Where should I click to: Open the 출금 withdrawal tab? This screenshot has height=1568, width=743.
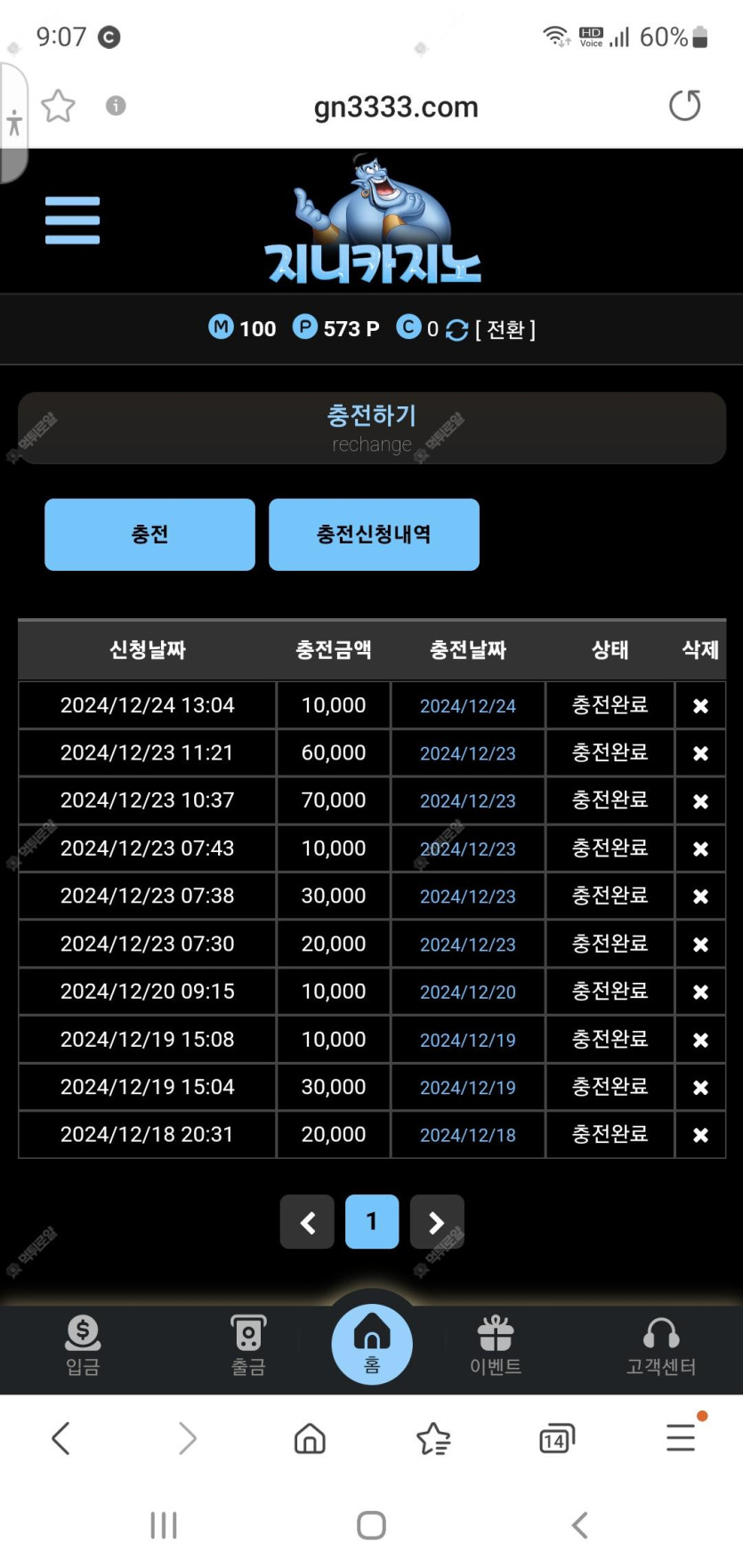pyautogui.click(x=248, y=1346)
